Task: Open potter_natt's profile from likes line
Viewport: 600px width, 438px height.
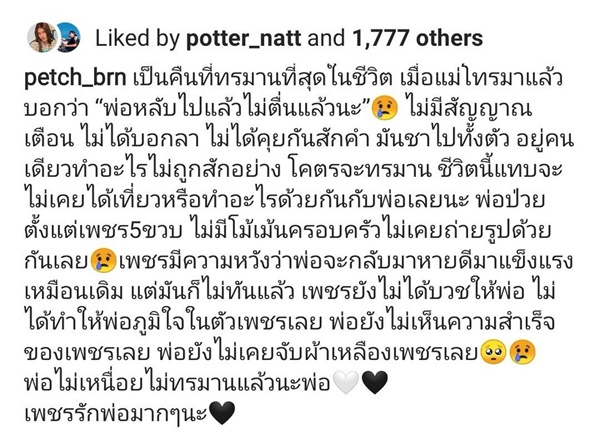Action: tap(243, 38)
